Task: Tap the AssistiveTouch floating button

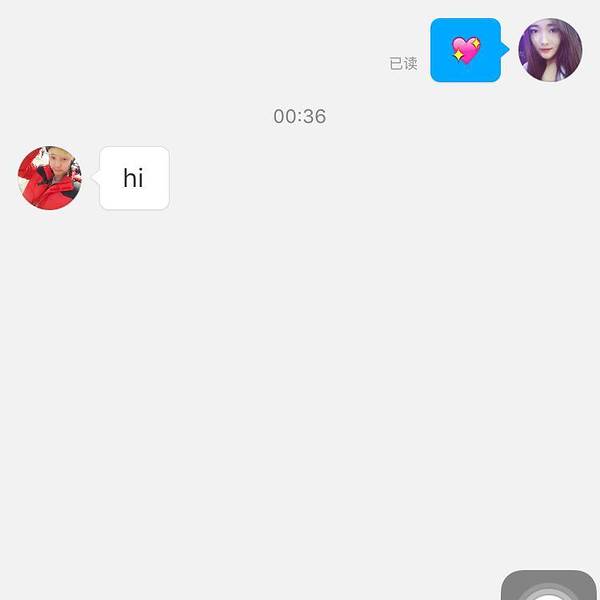Action: tap(549, 588)
